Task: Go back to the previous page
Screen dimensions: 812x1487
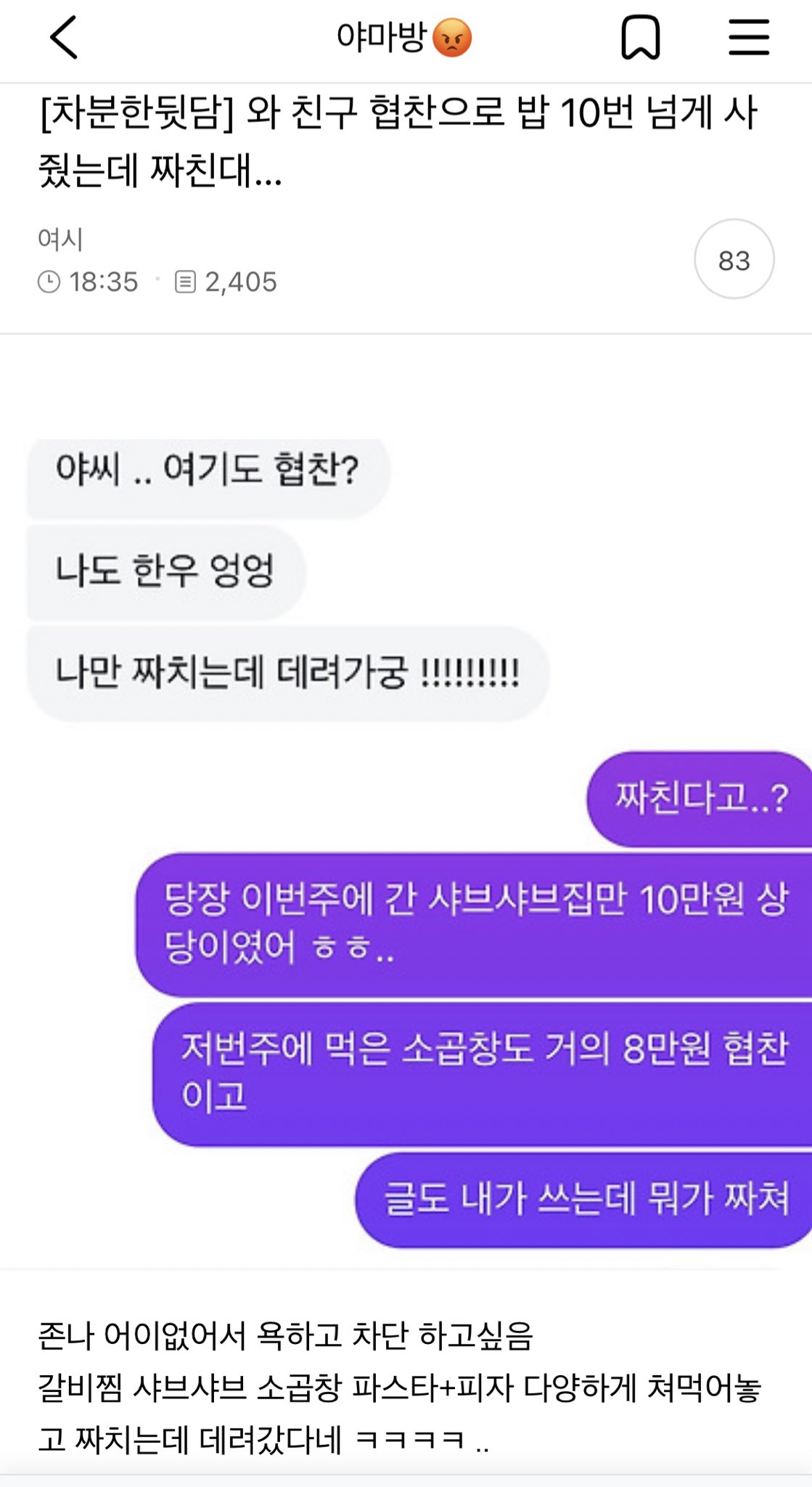Action: click(64, 38)
